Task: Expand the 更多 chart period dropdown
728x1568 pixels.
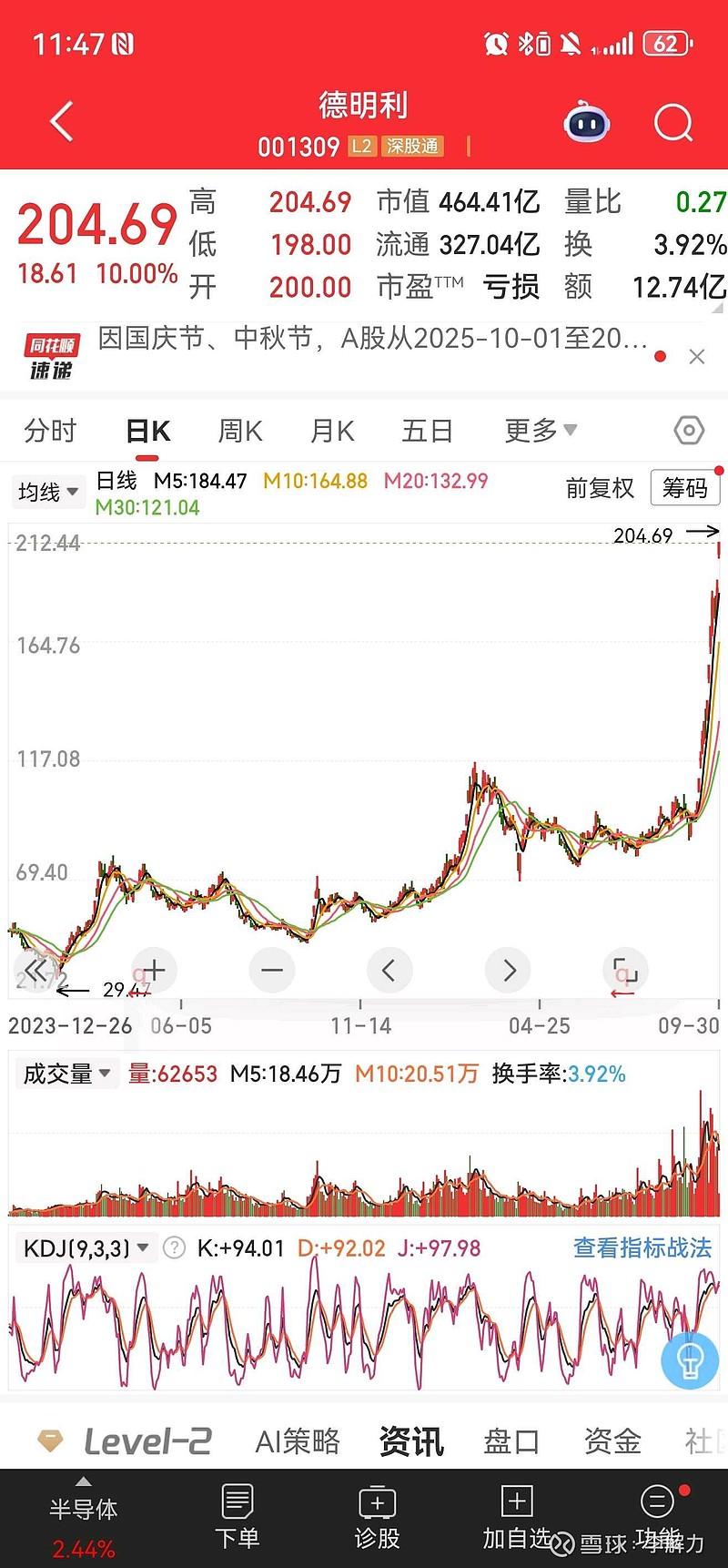Action: pos(541,431)
